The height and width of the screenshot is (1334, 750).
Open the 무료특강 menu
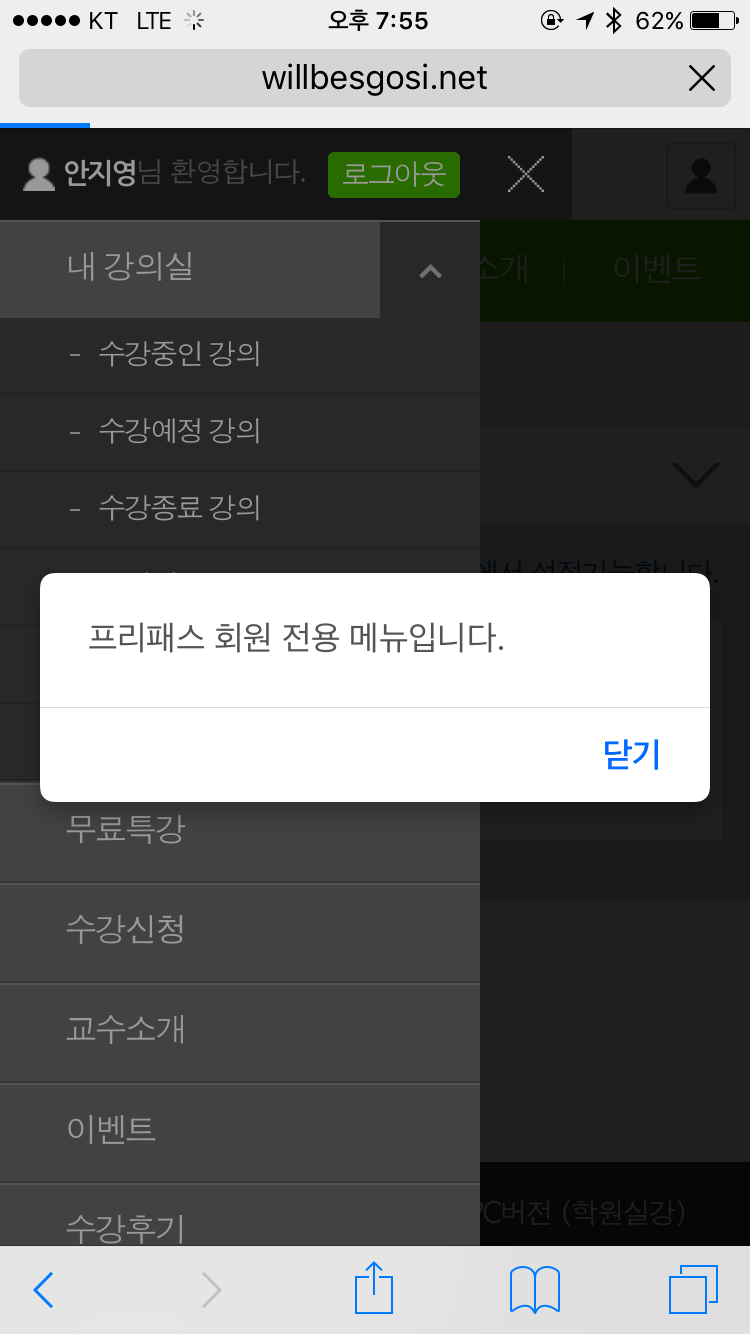point(240,830)
